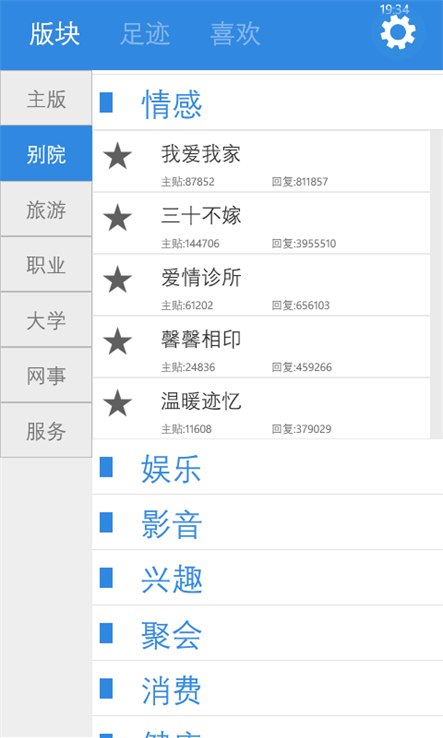Expand the 影音 section
Screen dimensions: 443x738
[x=267, y=522]
